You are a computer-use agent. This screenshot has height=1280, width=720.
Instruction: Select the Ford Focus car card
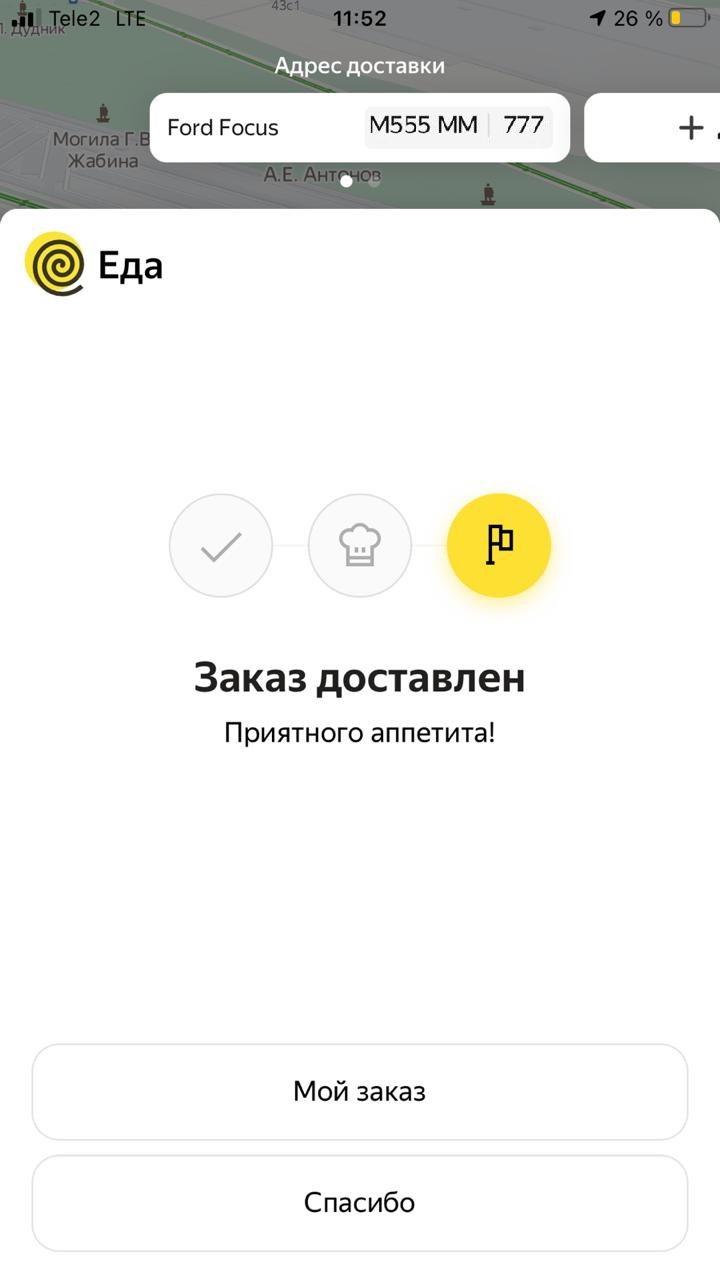360,127
